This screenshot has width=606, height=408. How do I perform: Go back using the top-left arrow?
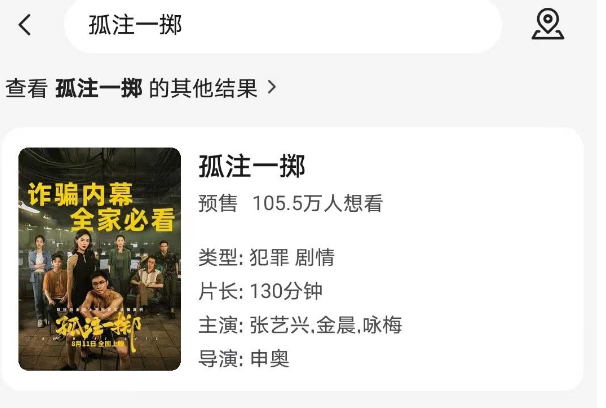coord(25,25)
